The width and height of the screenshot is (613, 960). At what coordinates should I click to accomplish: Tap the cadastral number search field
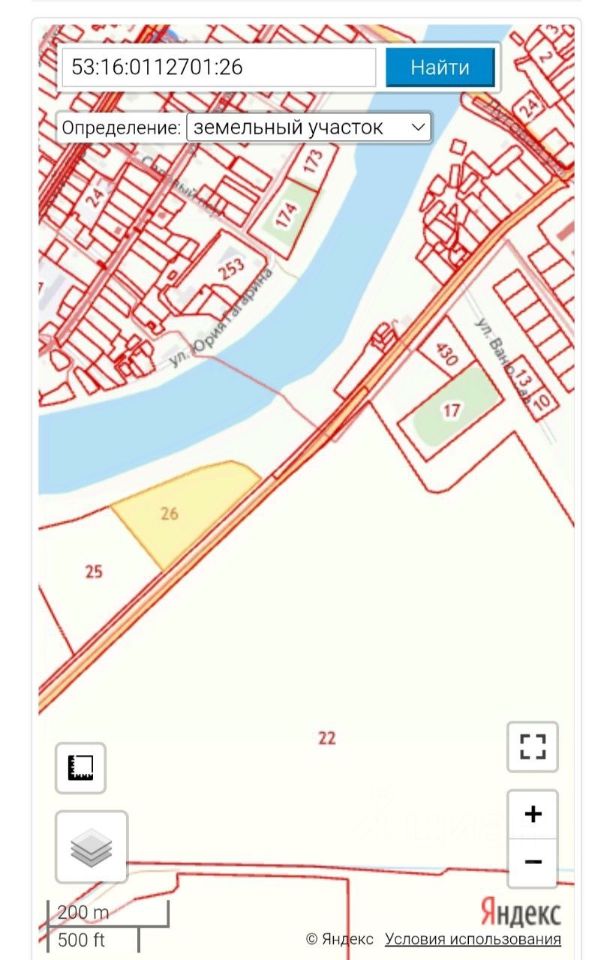[218, 68]
